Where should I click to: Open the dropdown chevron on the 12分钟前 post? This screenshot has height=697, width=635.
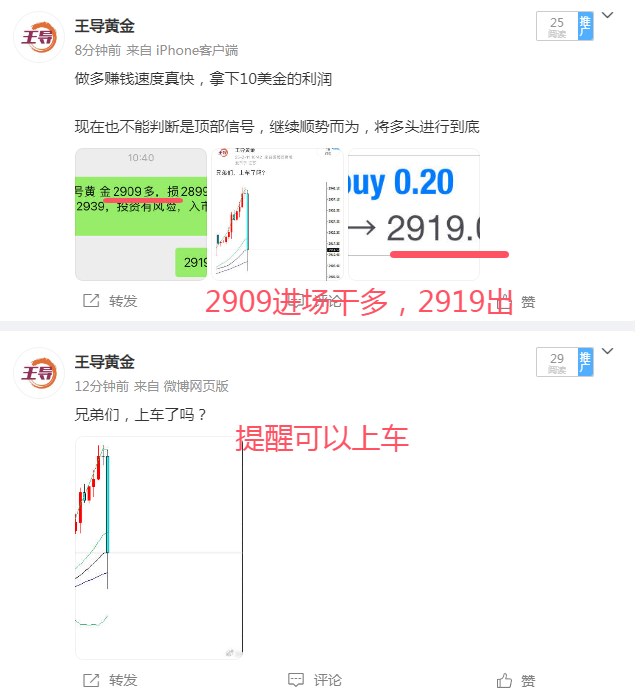[607, 352]
